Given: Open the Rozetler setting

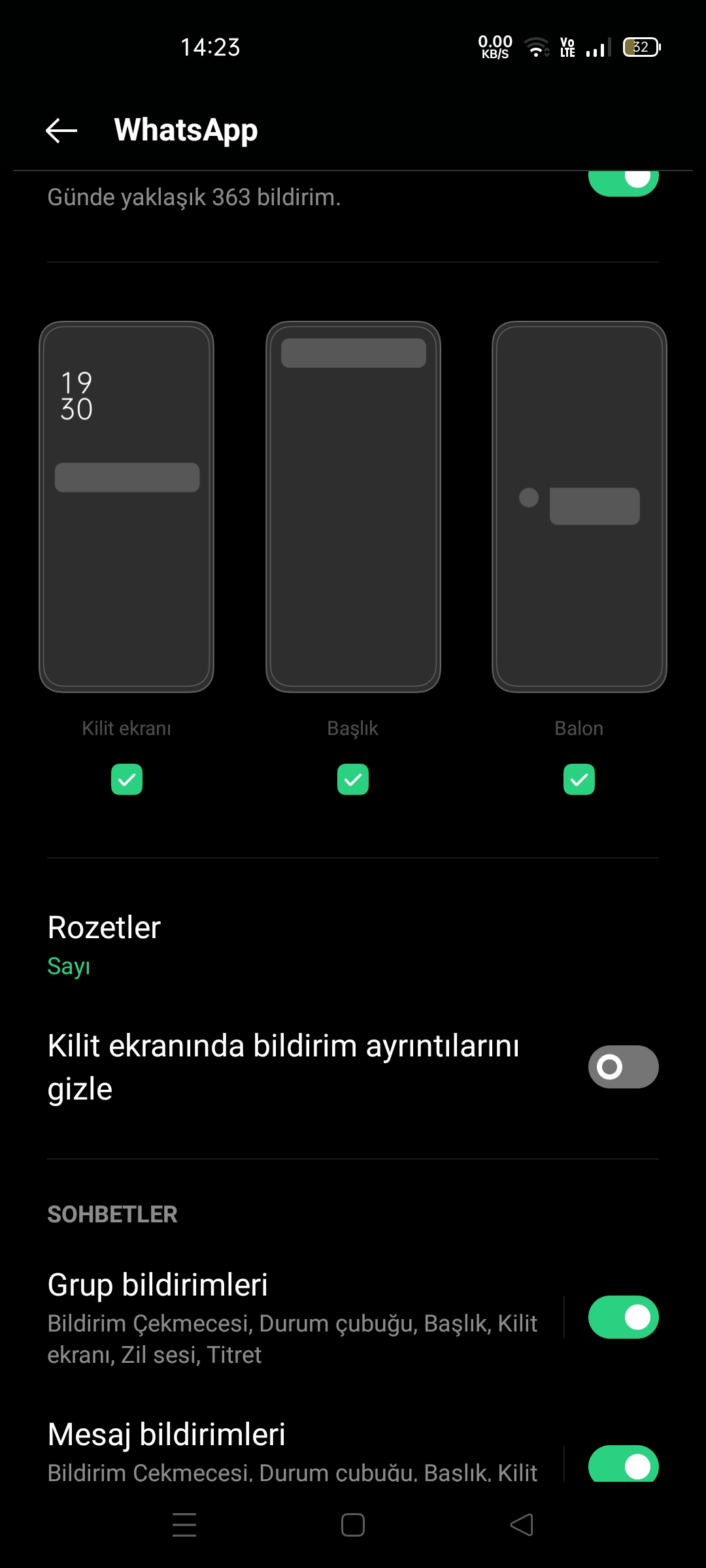Looking at the screenshot, I should coord(353,945).
